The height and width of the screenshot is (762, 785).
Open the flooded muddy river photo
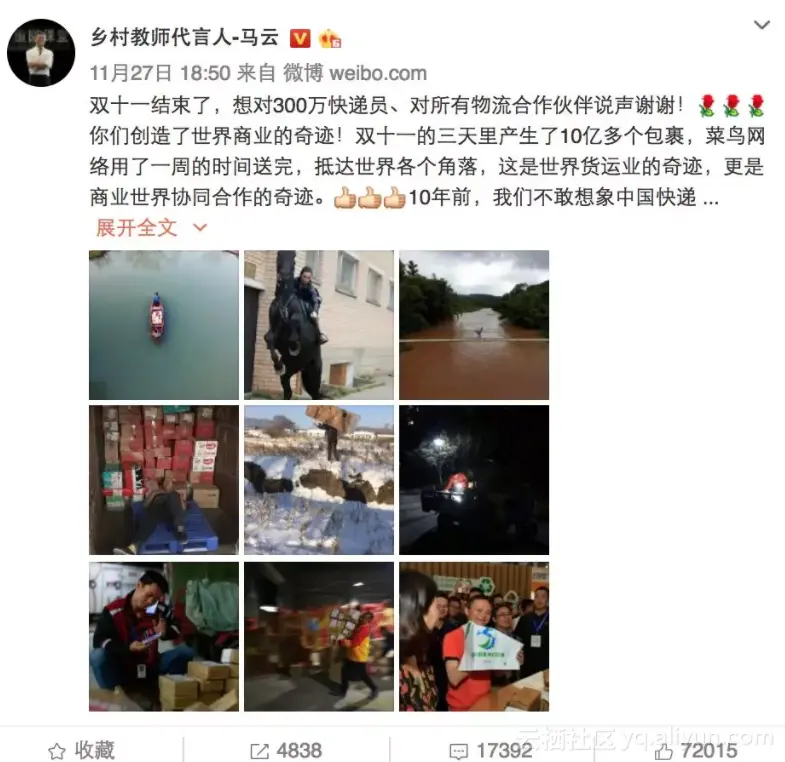[474, 325]
